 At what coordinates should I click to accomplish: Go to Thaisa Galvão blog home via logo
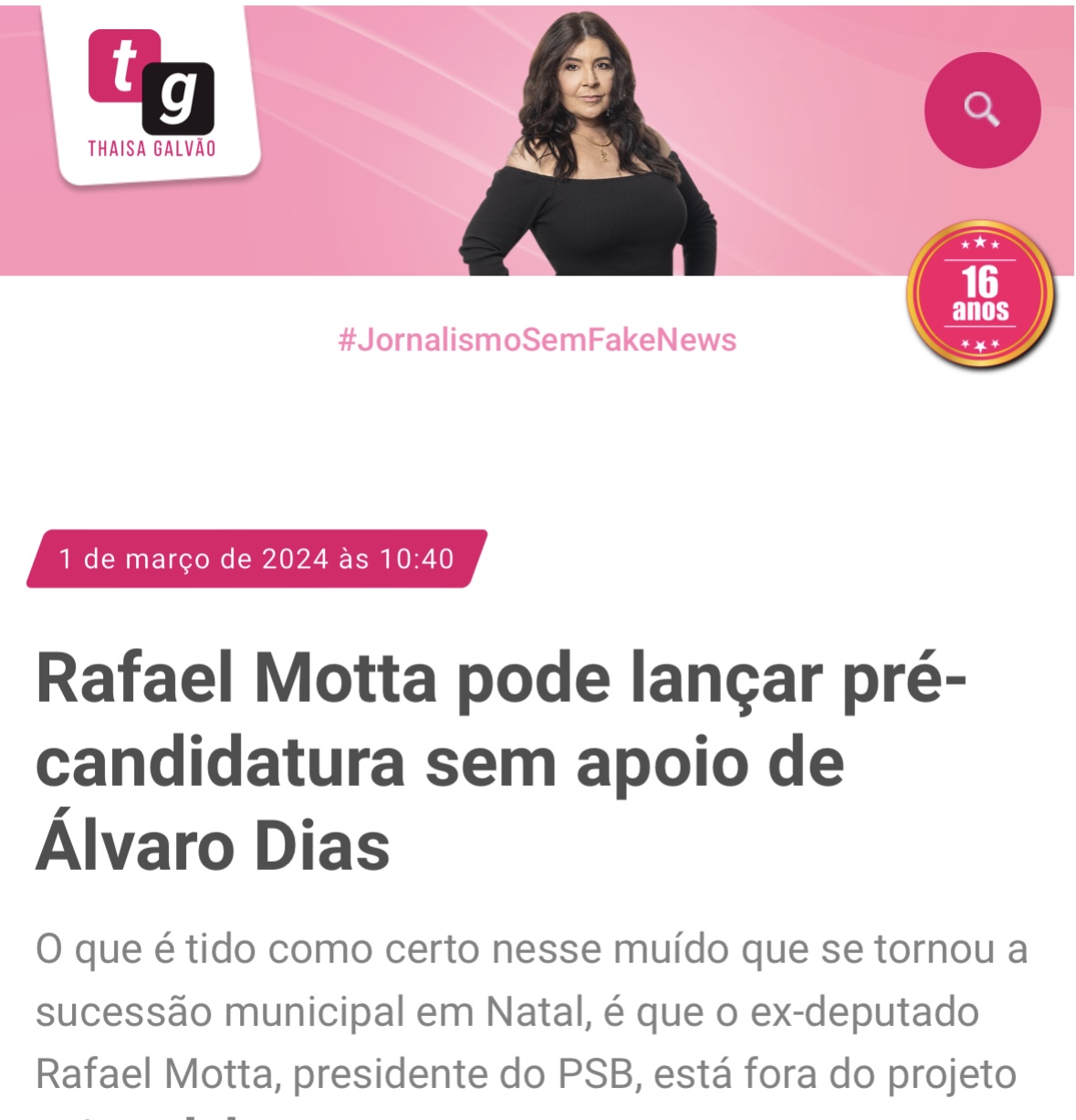[151, 95]
